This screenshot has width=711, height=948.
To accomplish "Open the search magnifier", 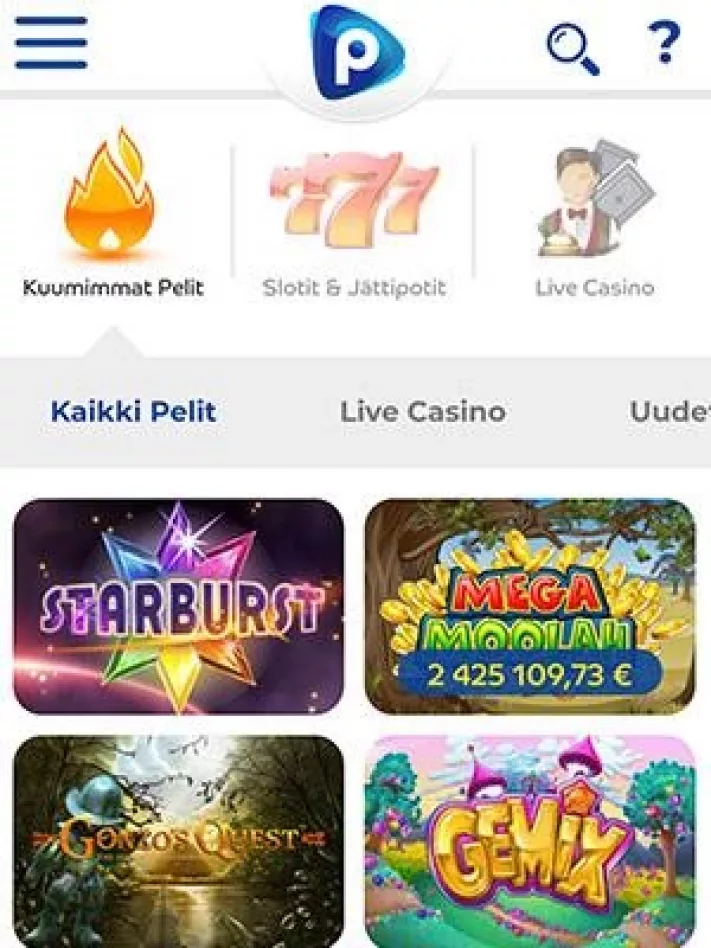I will tap(572, 47).
